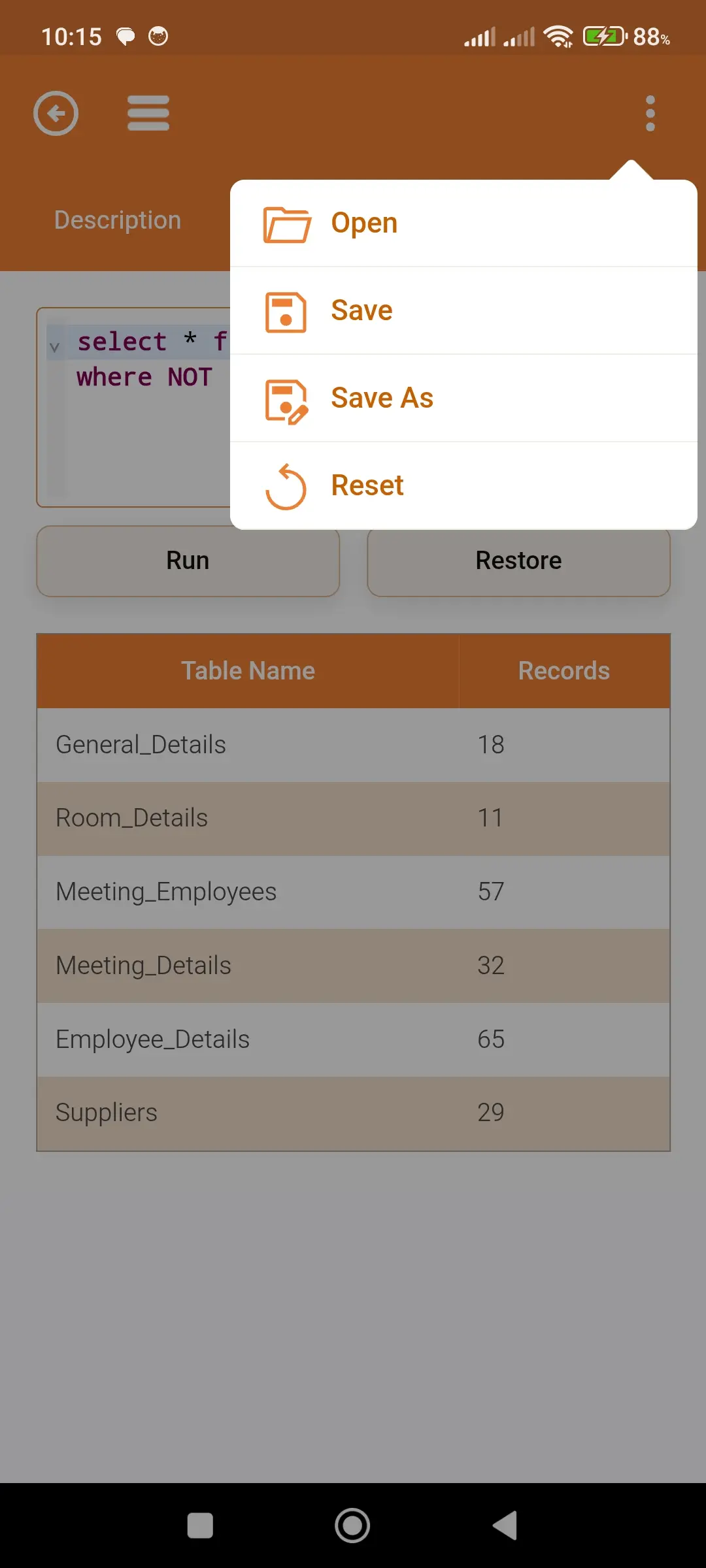
Task: Tap the Wi-Fi status bar icon
Action: [x=560, y=37]
